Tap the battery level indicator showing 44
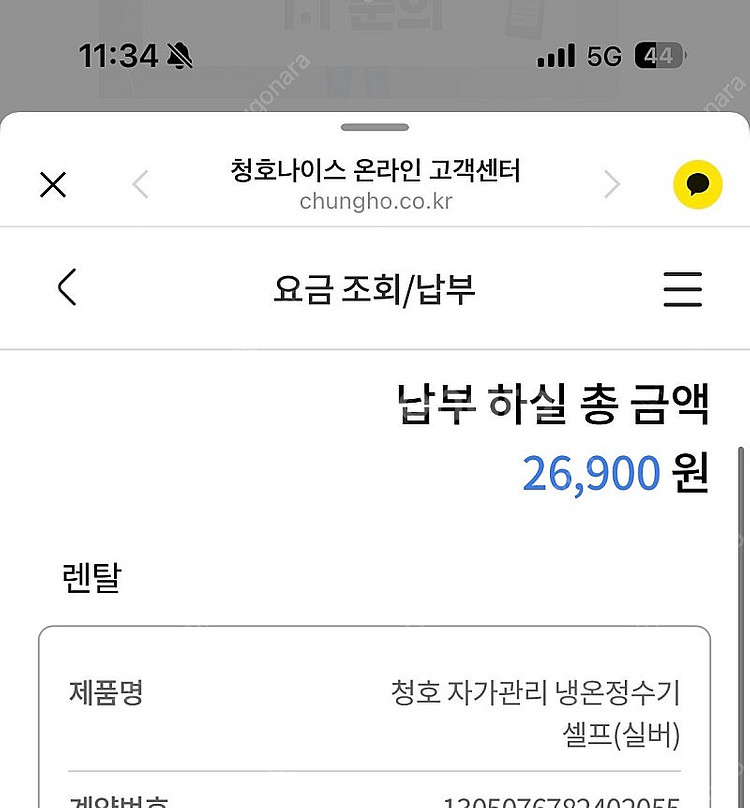Screen dimensions: 750x808 (x=655, y=56)
